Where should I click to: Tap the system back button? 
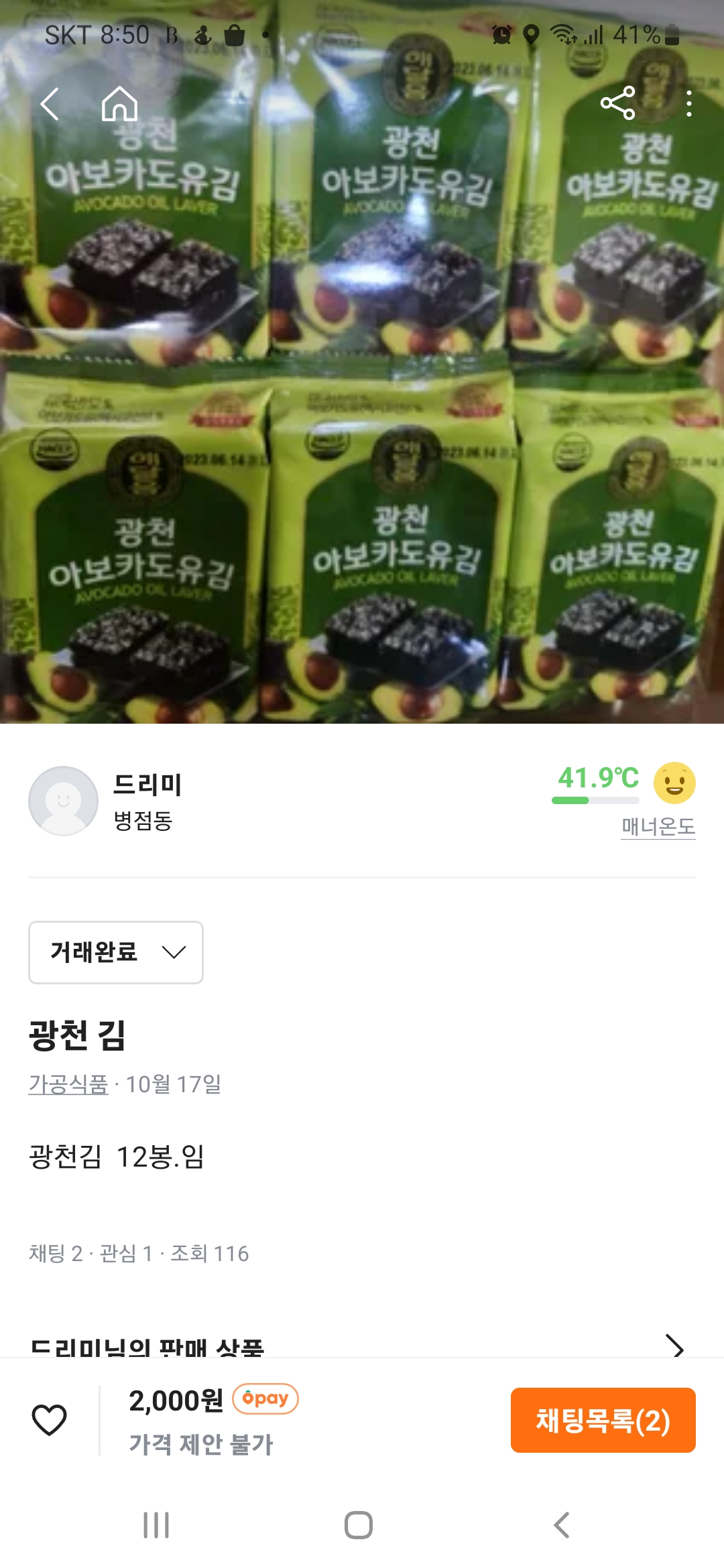click(562, 1525)
